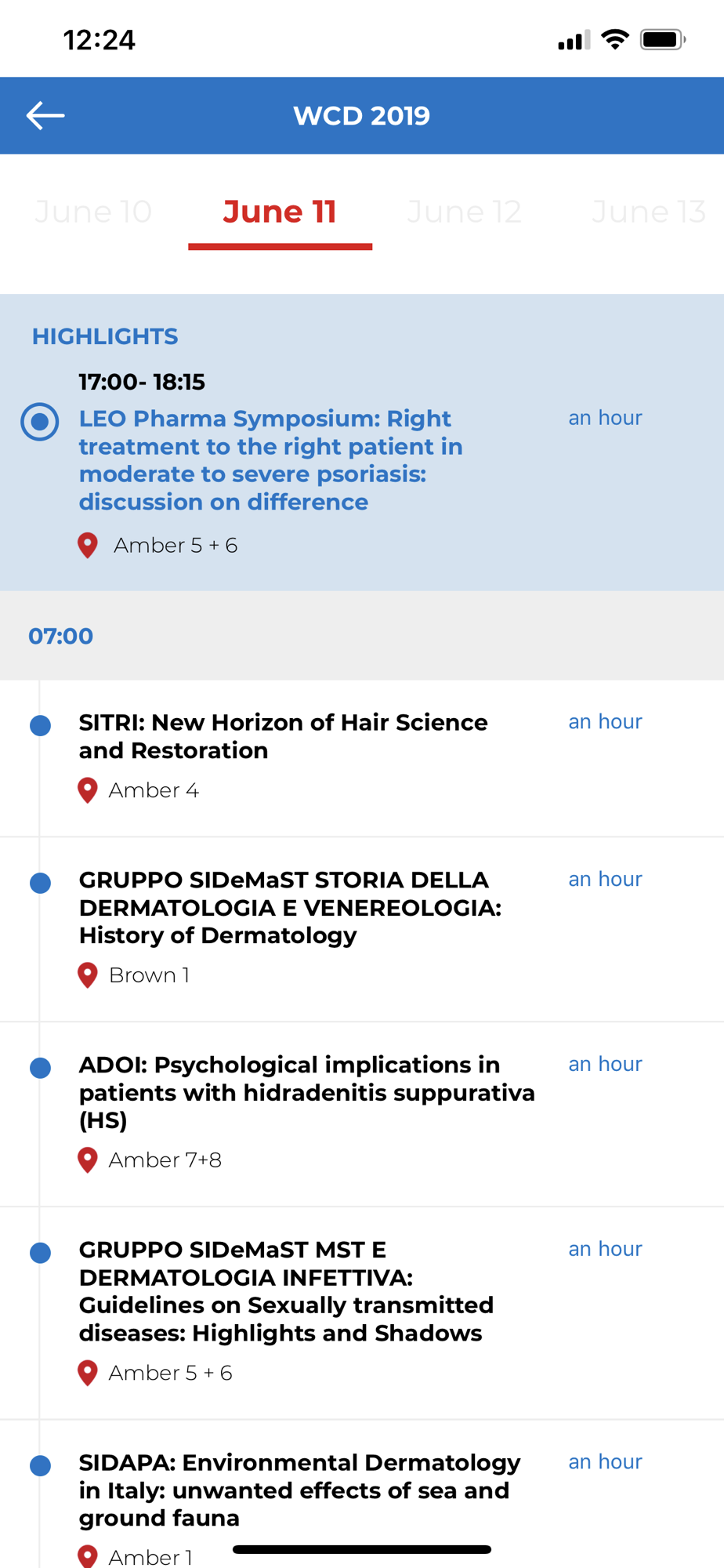Open the LEO Pharma Symposium highlight
Screen dimensions: 724x1568
pos(271,459)
